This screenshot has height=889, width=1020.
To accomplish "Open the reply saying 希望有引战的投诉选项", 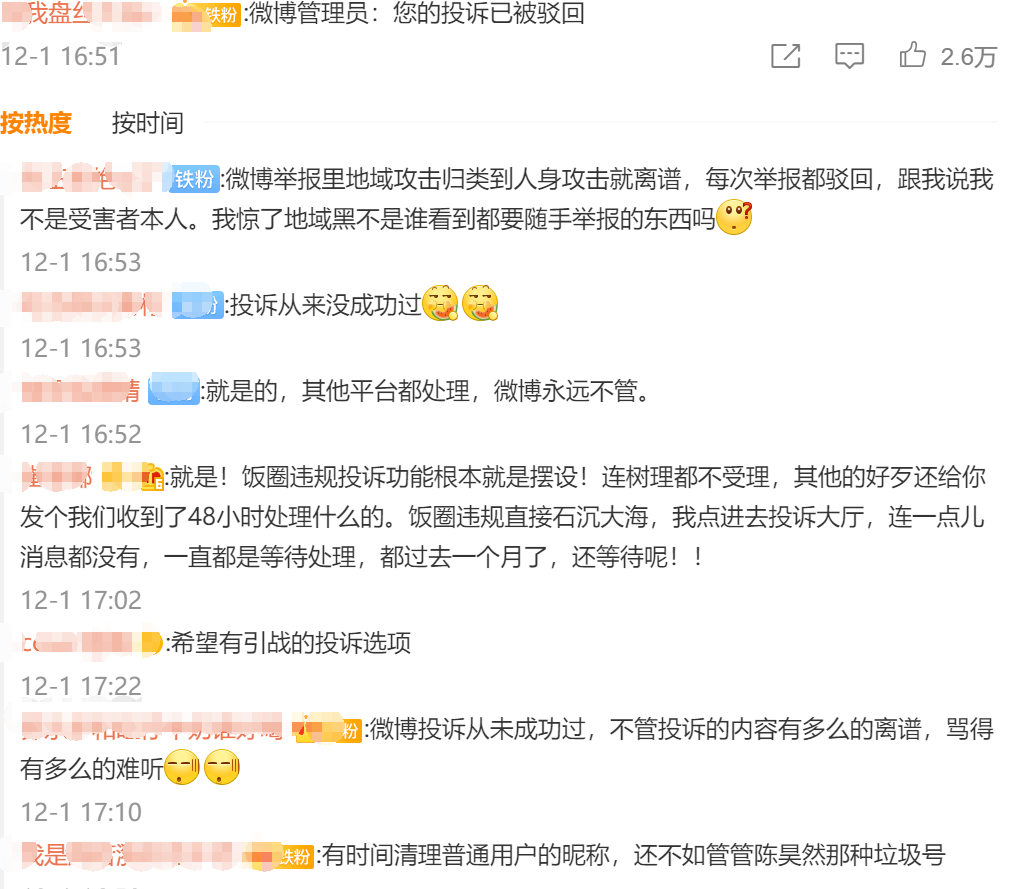I will pyautogui.click(x=291, y=643).
